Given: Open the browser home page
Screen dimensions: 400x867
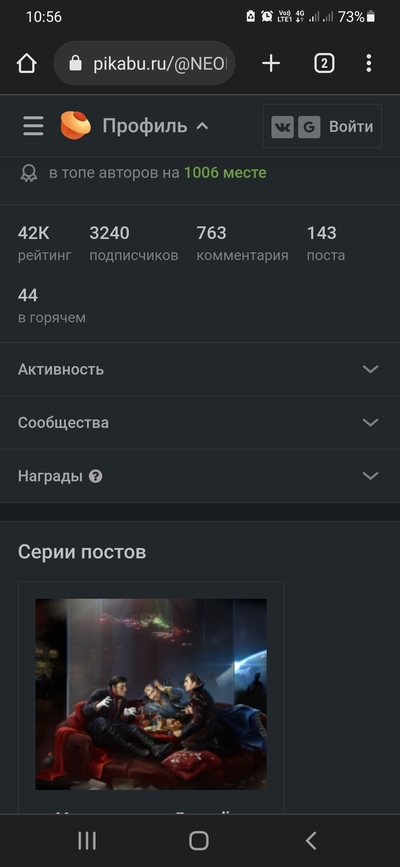Looking at the screenshot, I should tap(26, 64).
